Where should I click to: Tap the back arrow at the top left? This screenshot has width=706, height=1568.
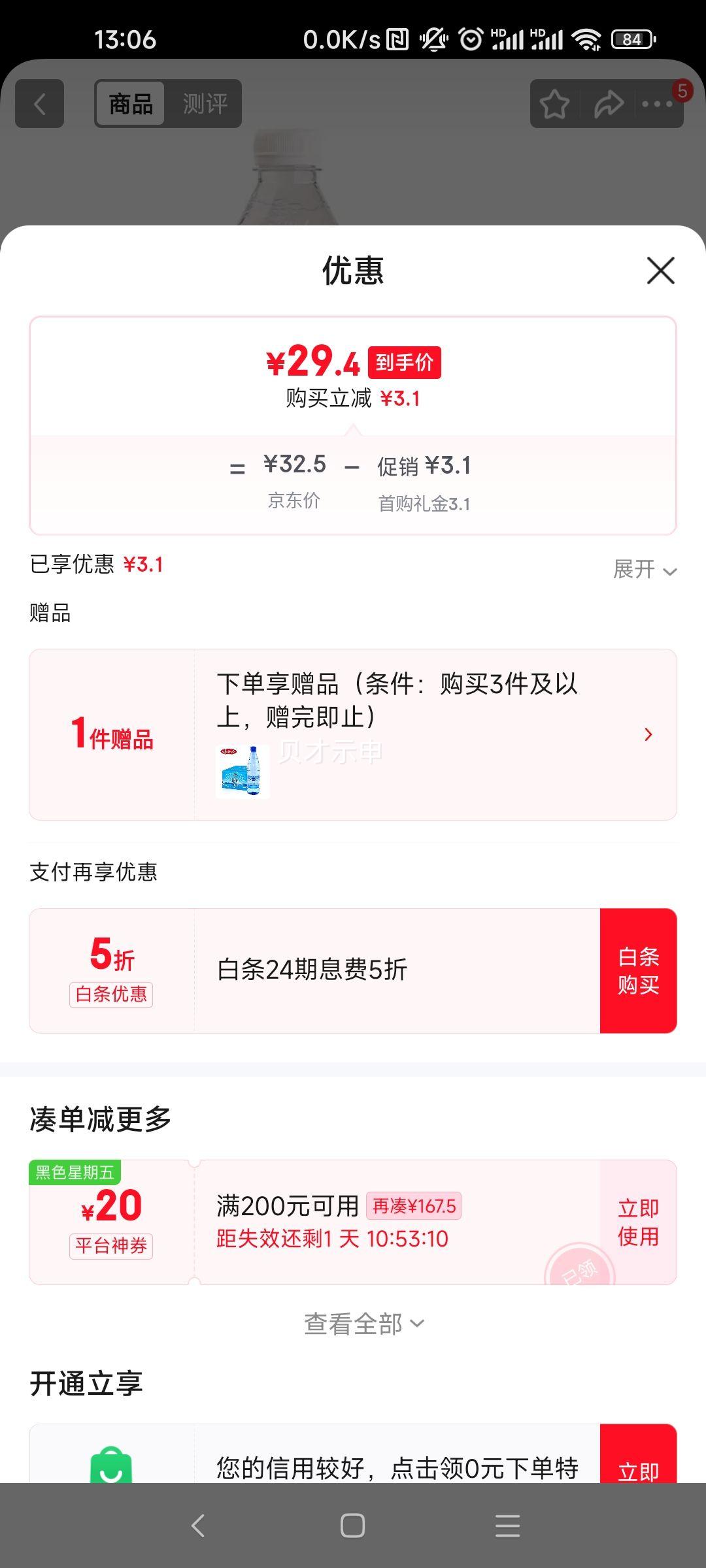39,103
